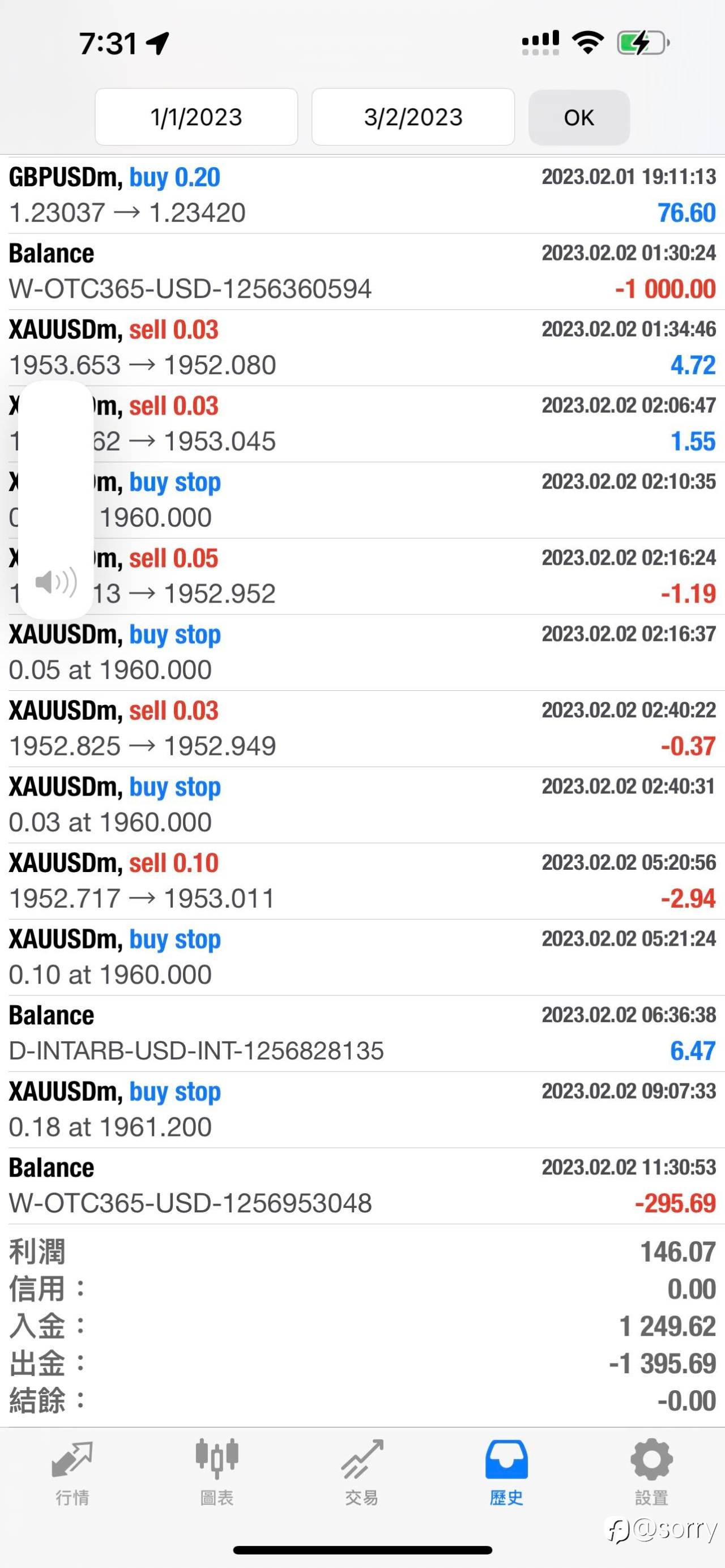Viewport: 725px width, 1568px height.
Task: Switch to the 行情 quotes tab
Action: [x=72, y=1473]
